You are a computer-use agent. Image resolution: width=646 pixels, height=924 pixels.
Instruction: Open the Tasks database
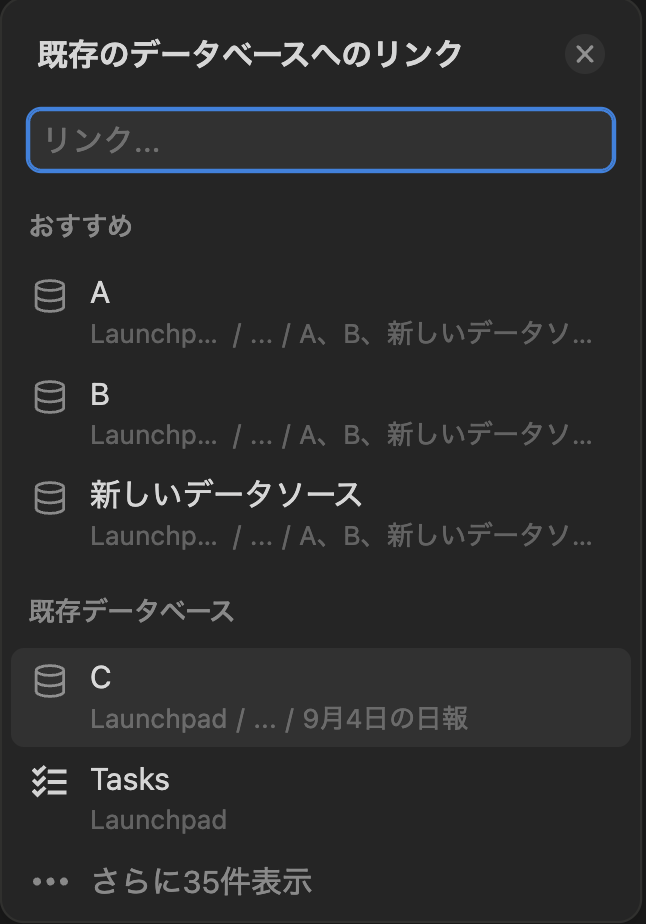point(320,797)
